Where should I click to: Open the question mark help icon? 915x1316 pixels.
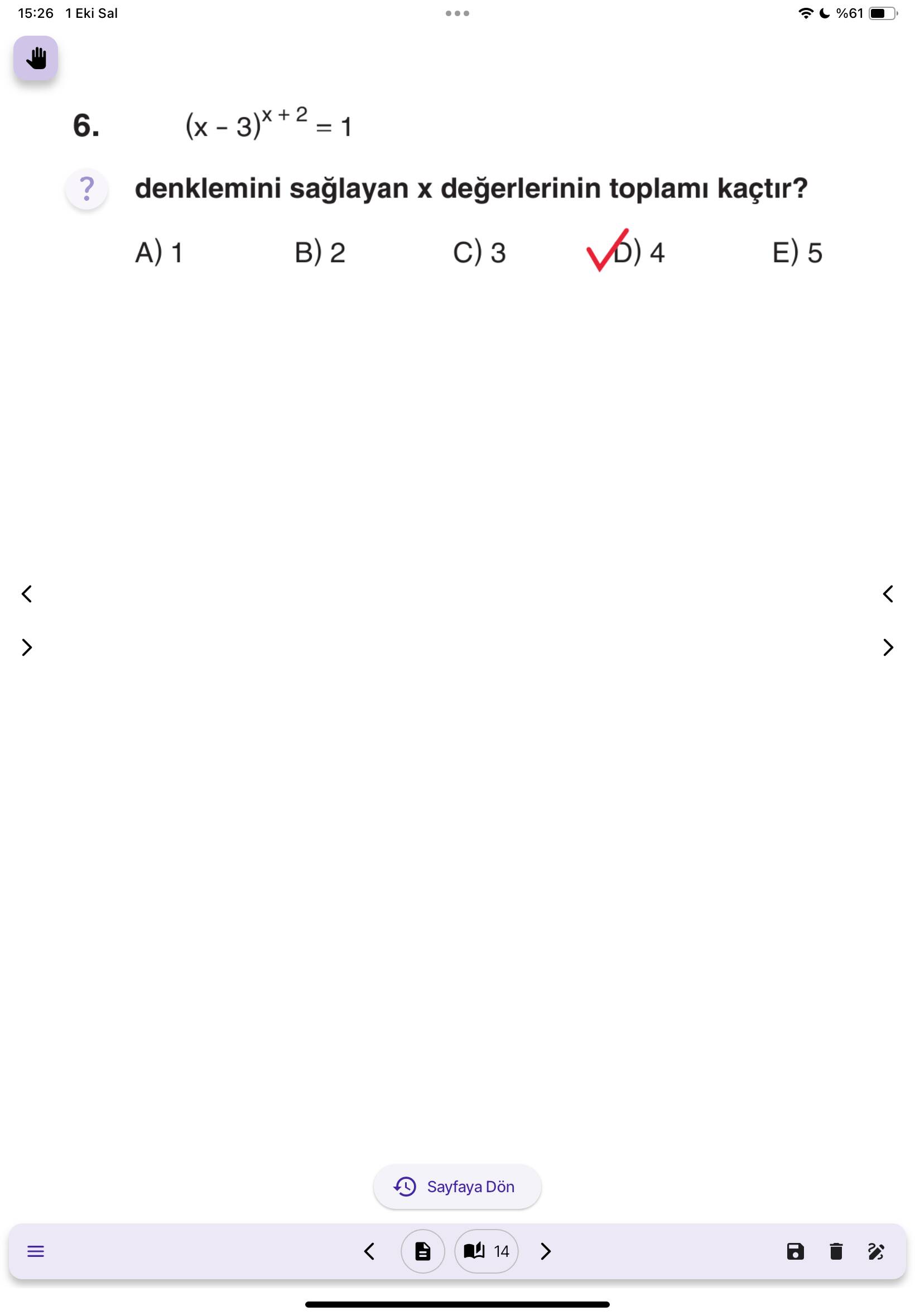click(86, 188)
